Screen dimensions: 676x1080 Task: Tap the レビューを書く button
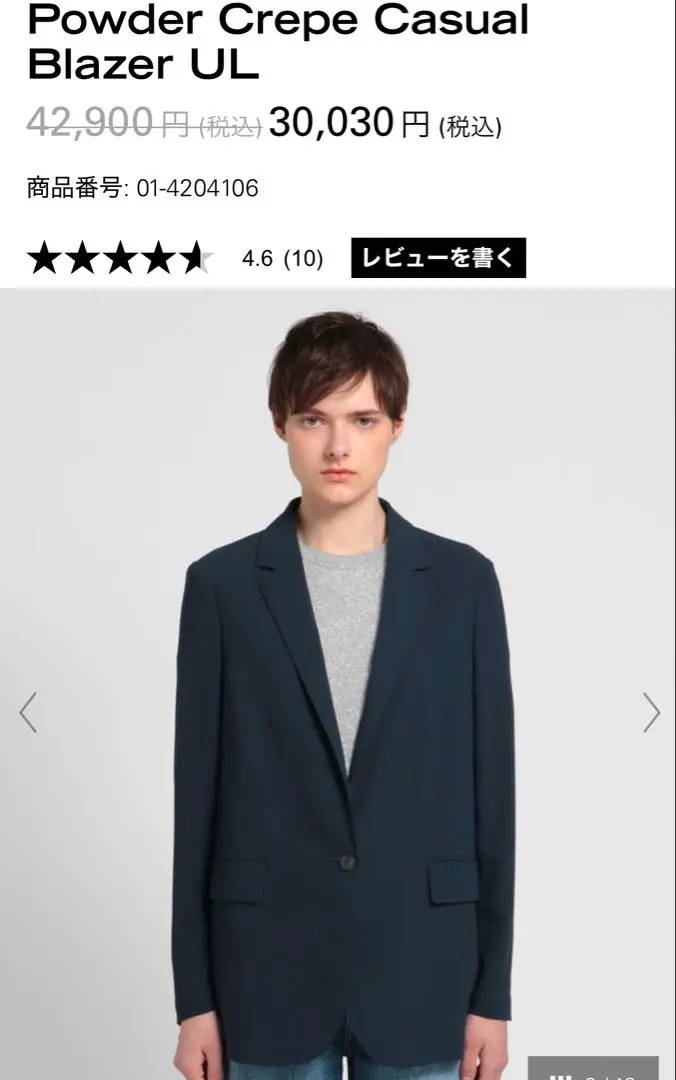point(438,258)
